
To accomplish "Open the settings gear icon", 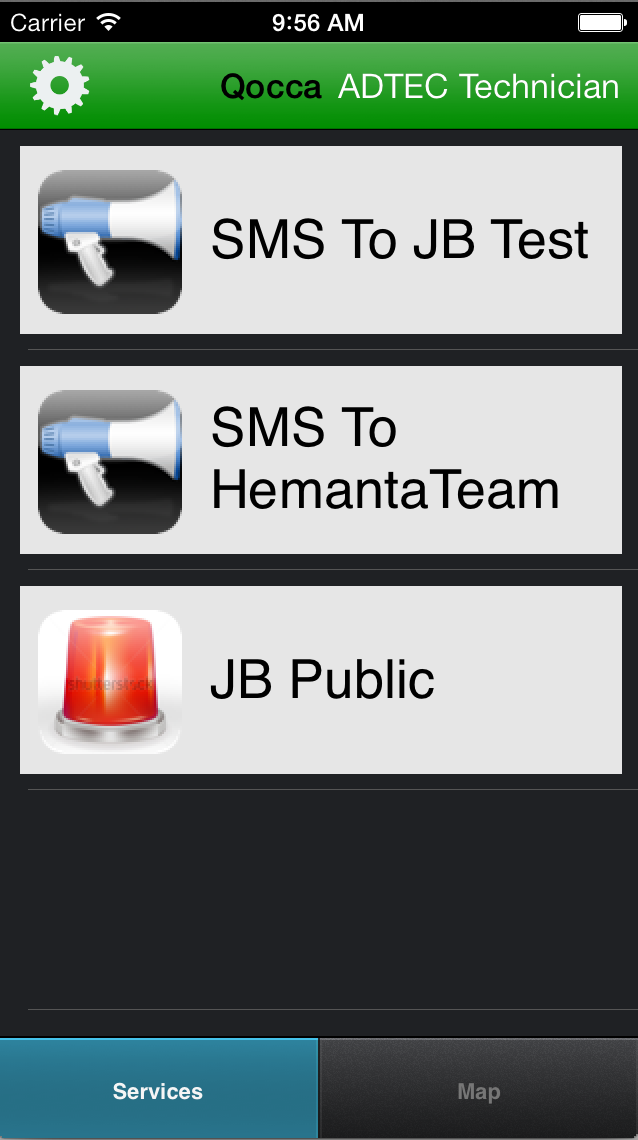I will click(x=60, y=86).
